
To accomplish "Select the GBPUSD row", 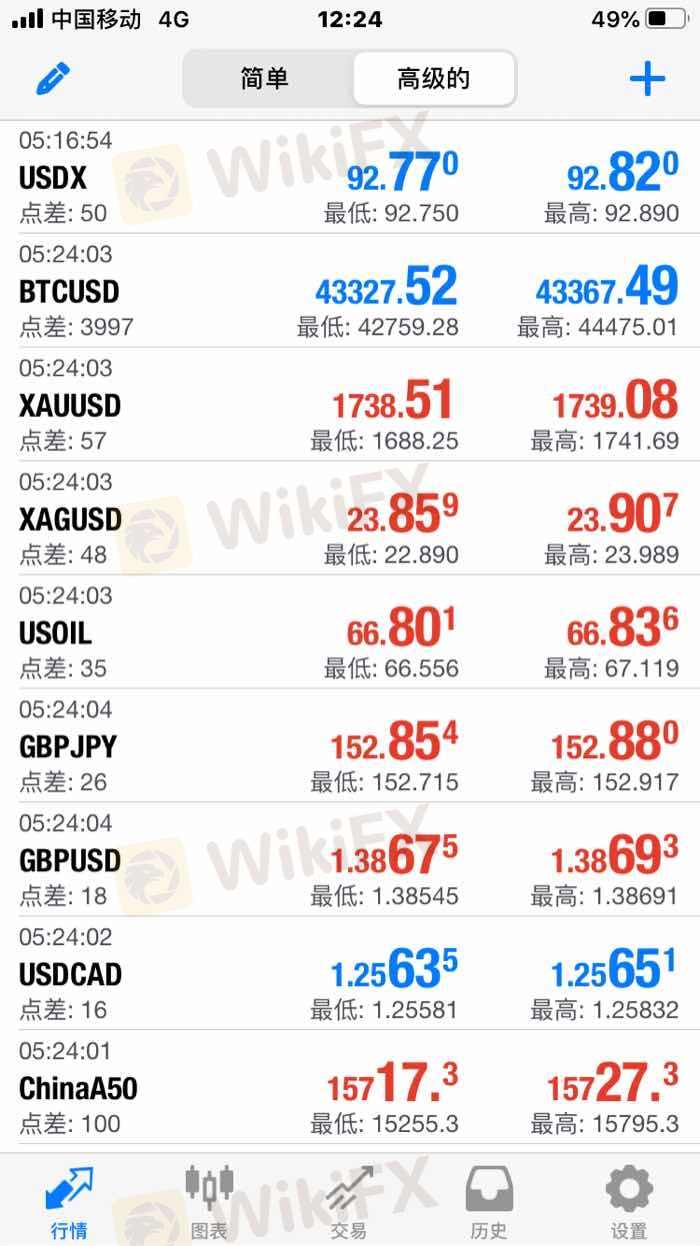I will point(350,861).
